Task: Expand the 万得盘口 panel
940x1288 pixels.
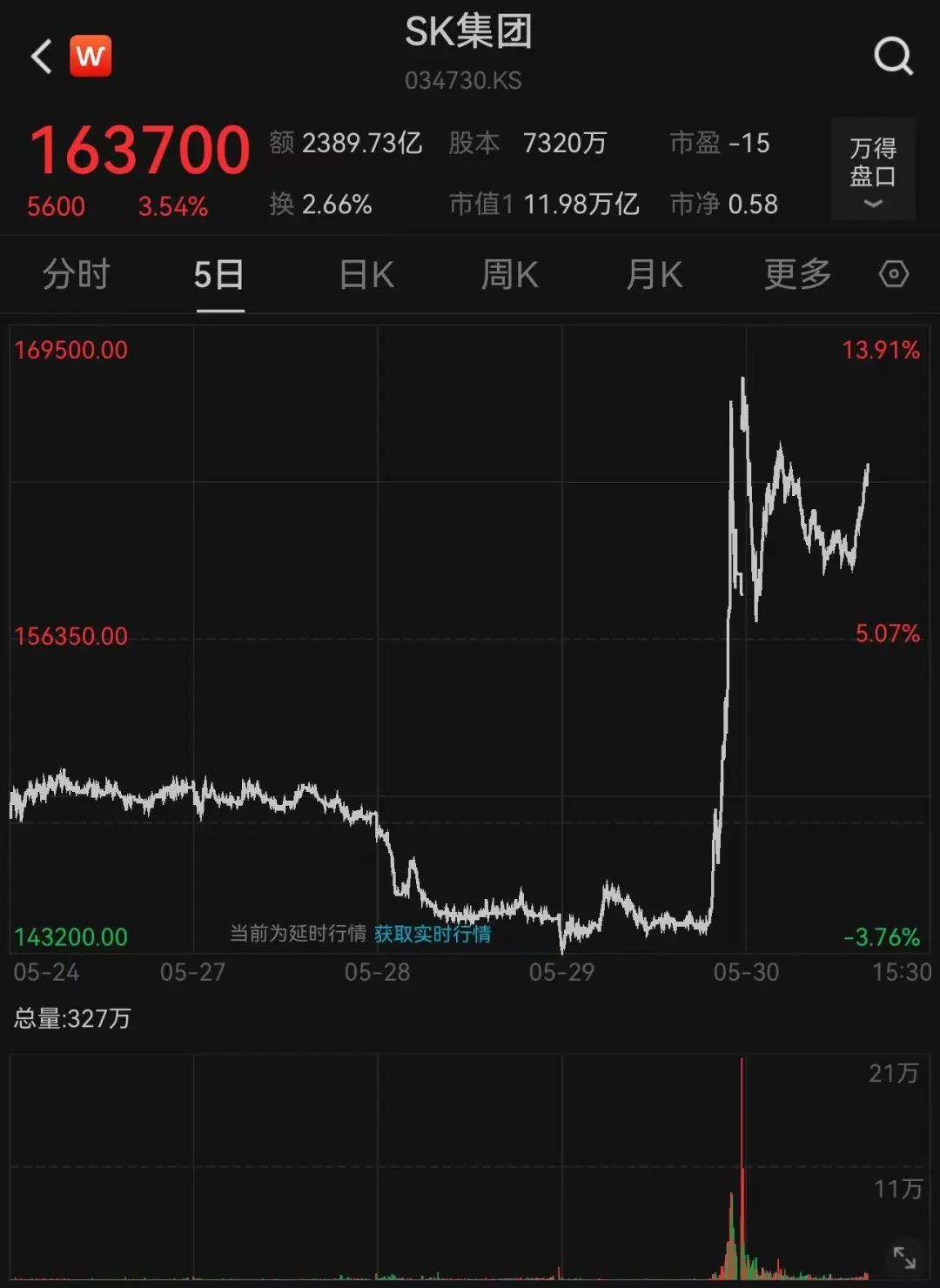Action: (x=872, y=170)
